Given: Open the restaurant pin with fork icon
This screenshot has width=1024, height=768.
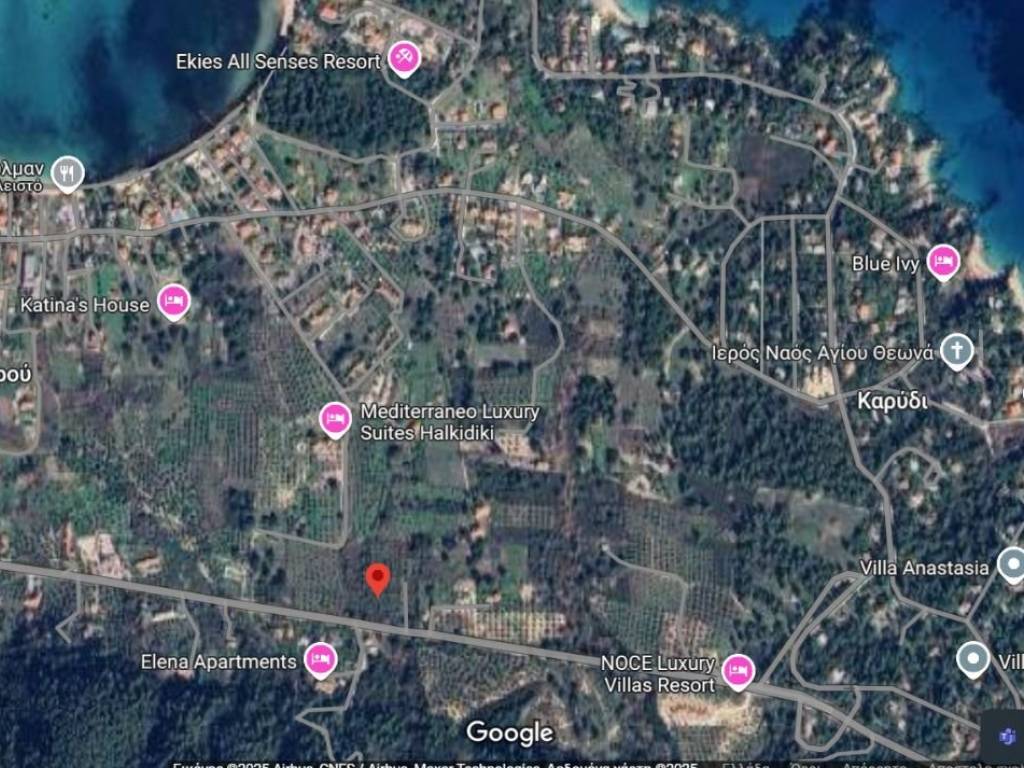Looking at the screenshot, I should pos(67,173).
